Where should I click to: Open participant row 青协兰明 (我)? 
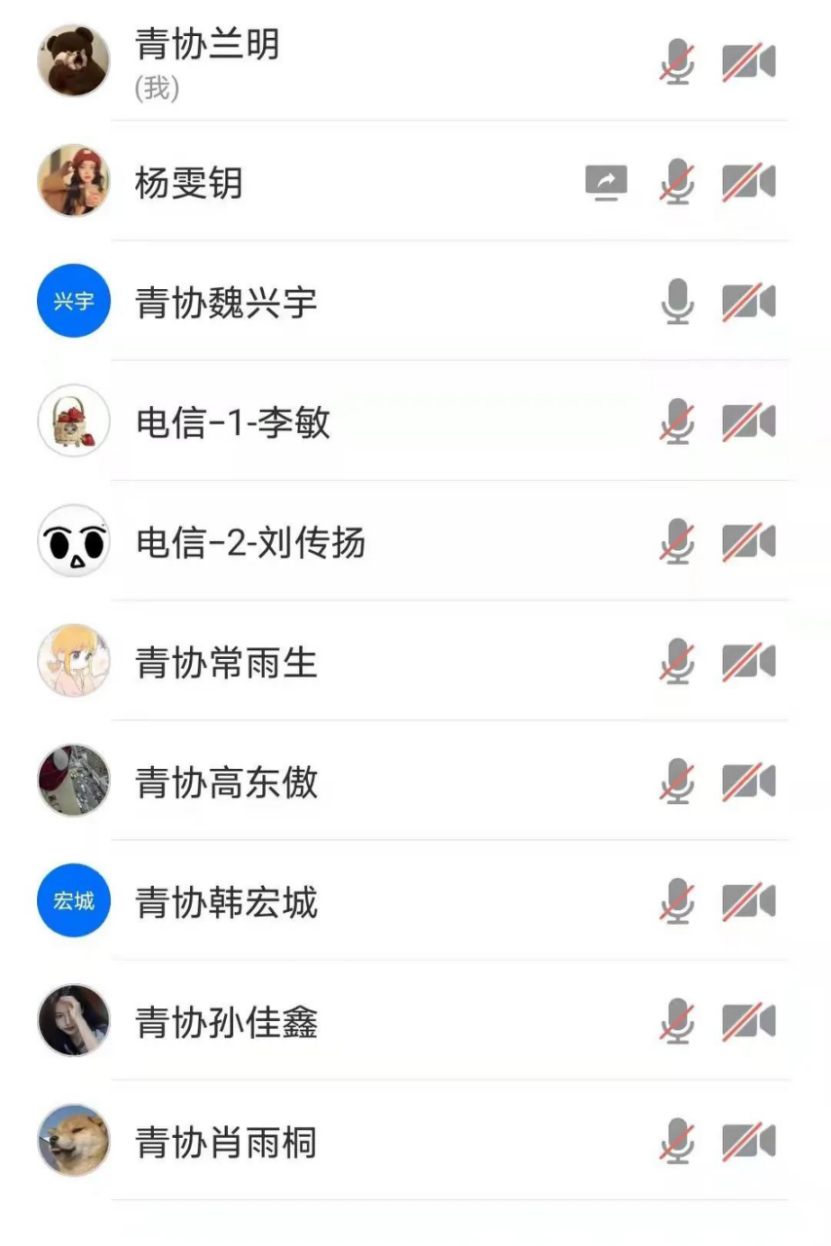tap(207, 62)
